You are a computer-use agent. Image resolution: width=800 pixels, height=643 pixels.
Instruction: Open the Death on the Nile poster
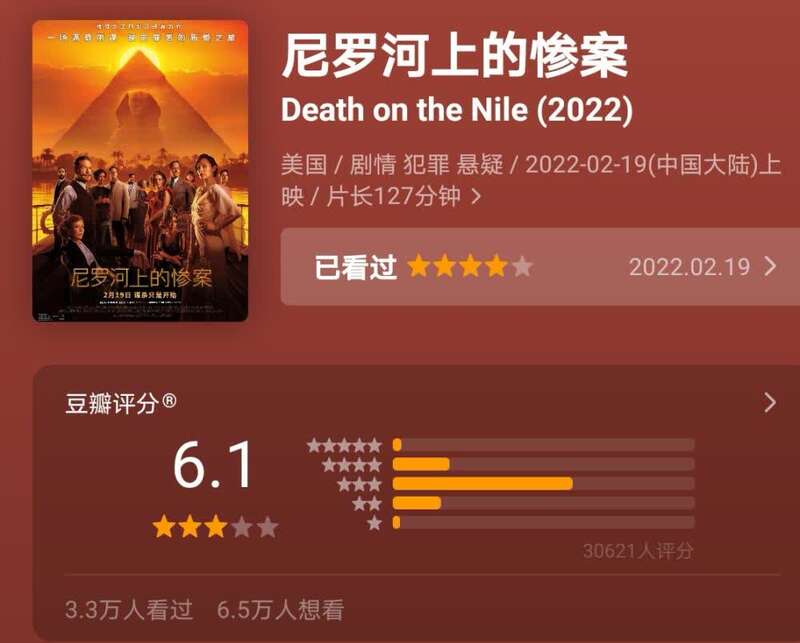[140, 170]
